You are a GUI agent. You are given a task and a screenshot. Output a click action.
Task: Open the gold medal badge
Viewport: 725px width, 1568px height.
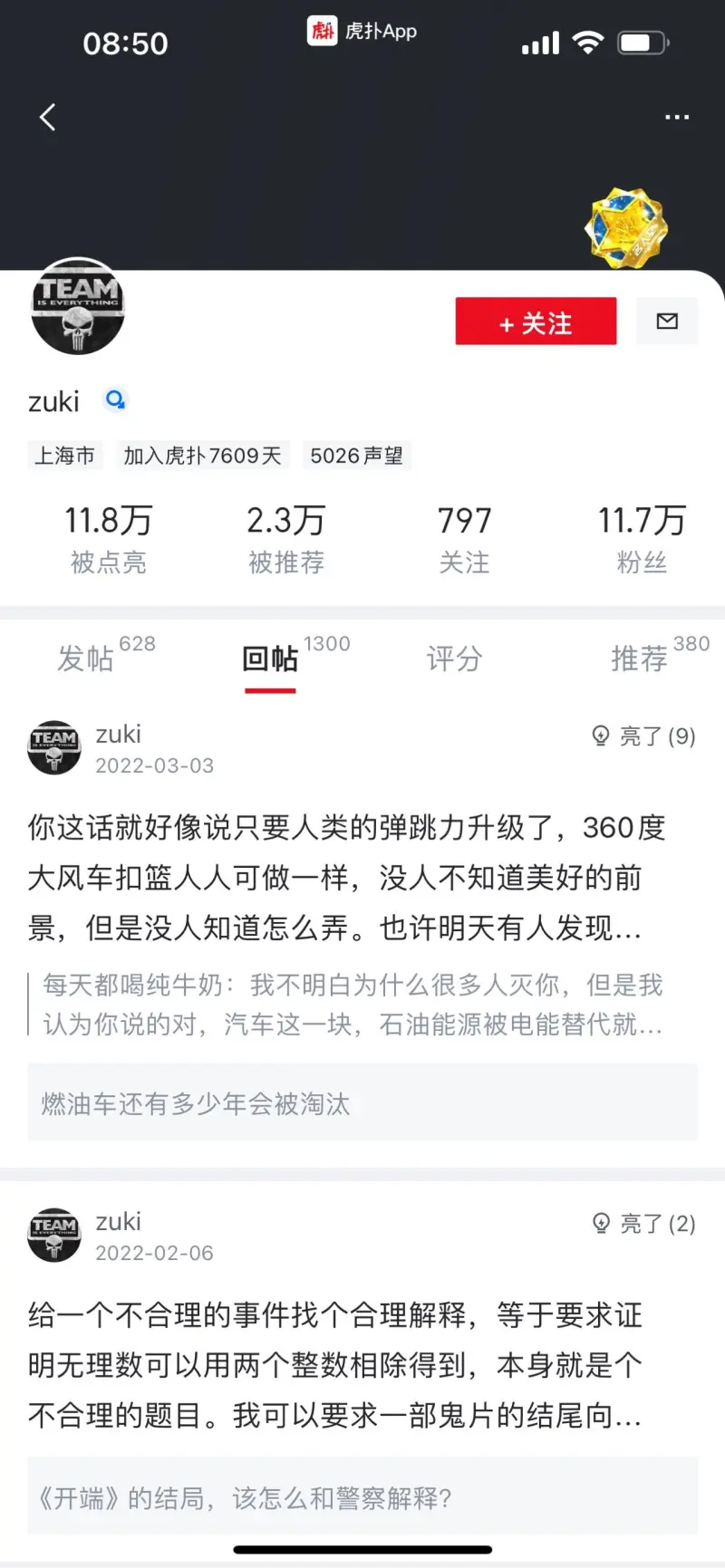(x=625, y=230)
